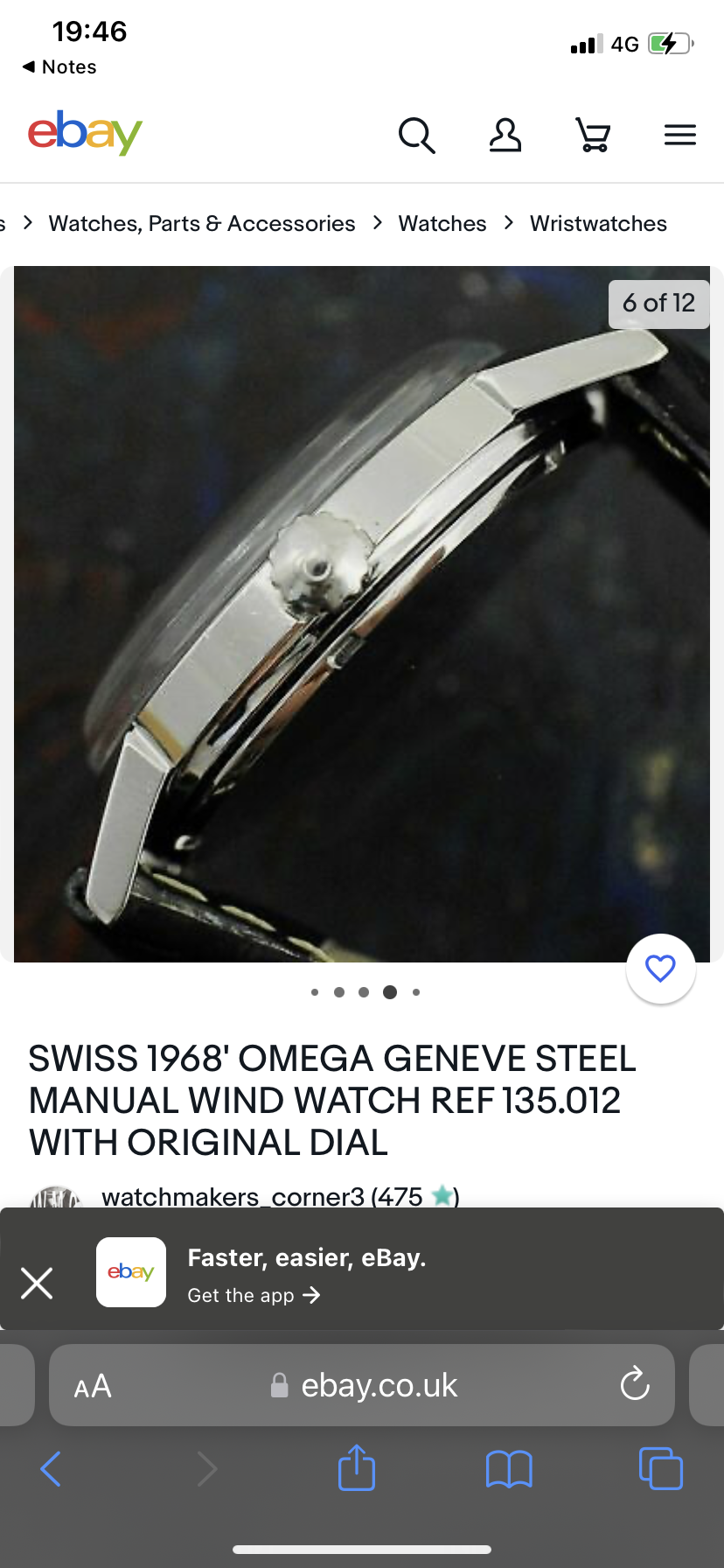Open the account profile icon

[505, 136]
